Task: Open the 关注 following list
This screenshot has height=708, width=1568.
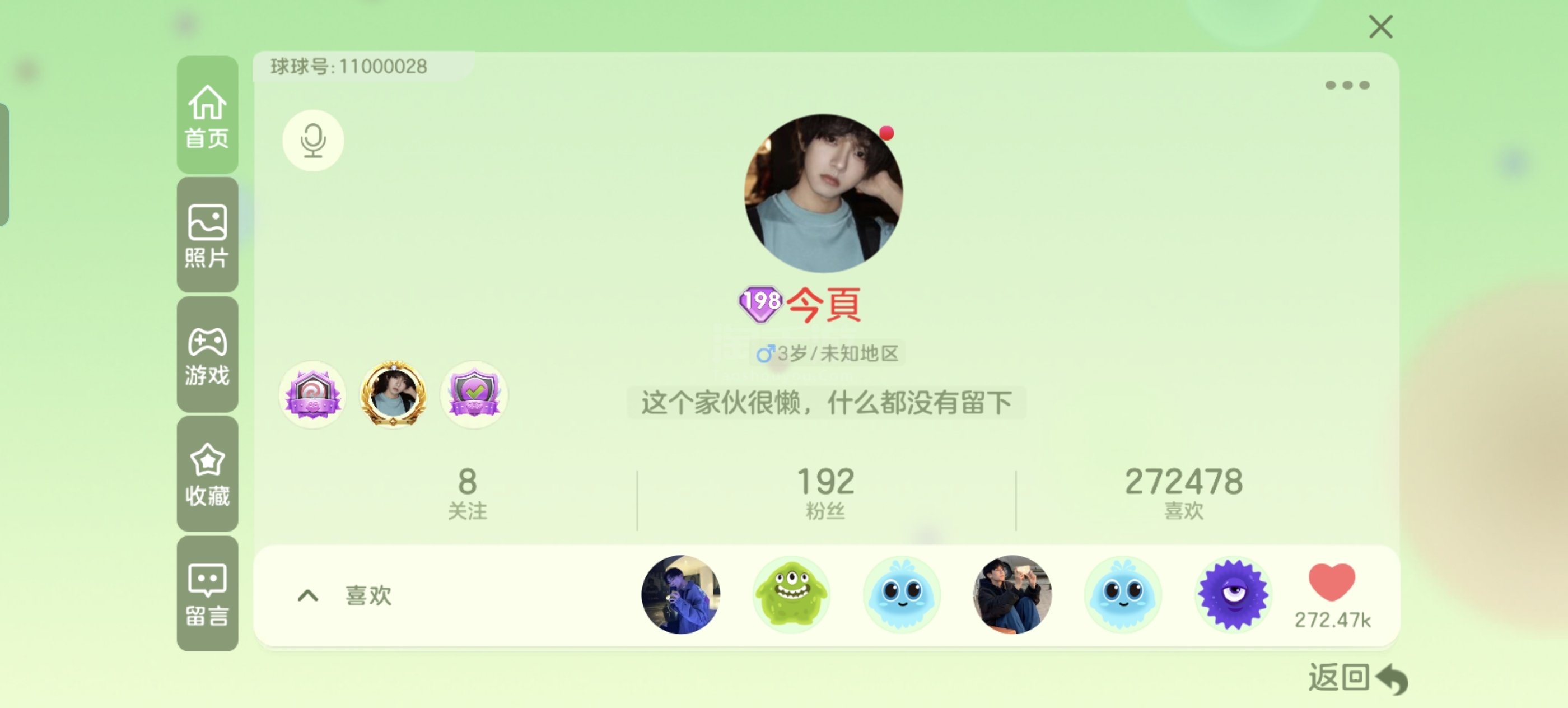Action: coord(467,493)
